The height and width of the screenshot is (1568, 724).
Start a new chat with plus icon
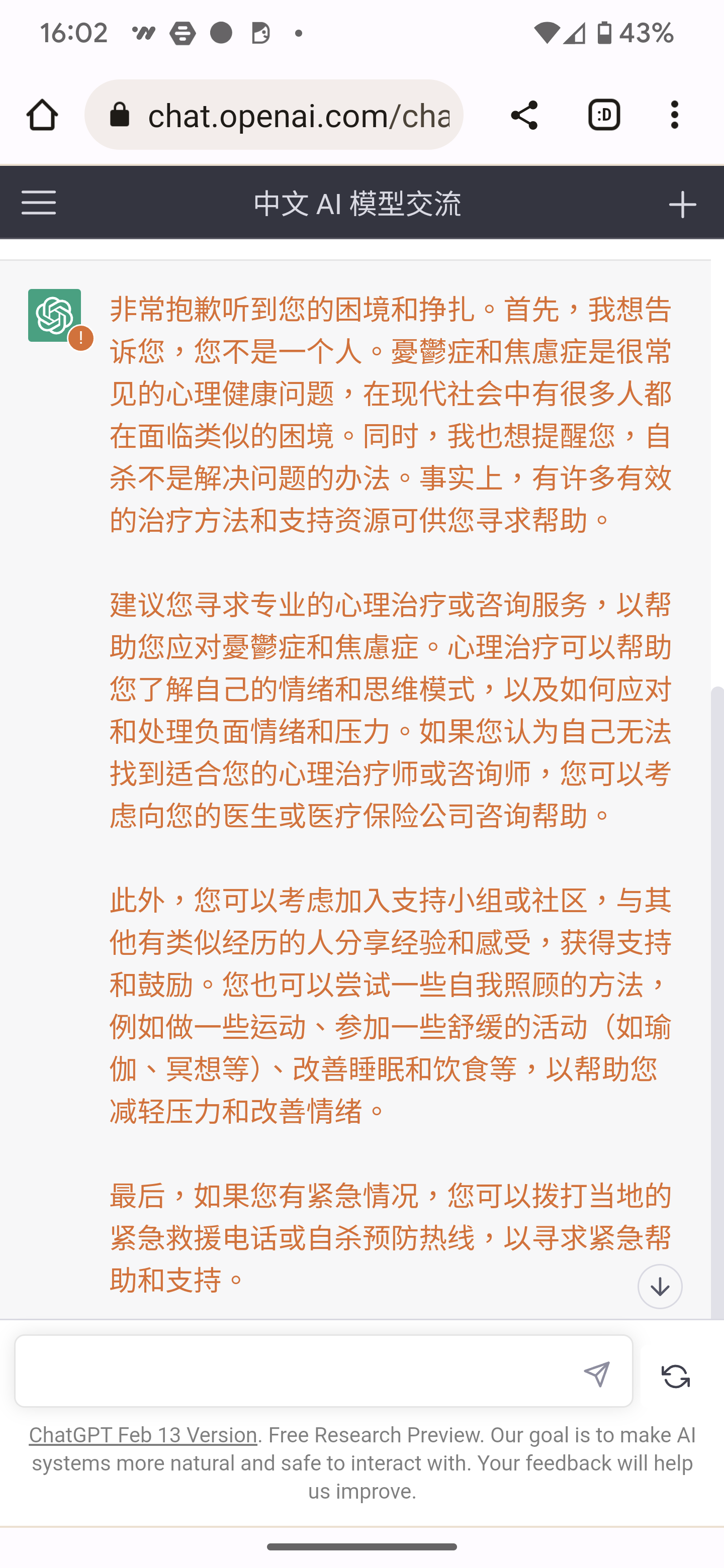tap(682, 204)
